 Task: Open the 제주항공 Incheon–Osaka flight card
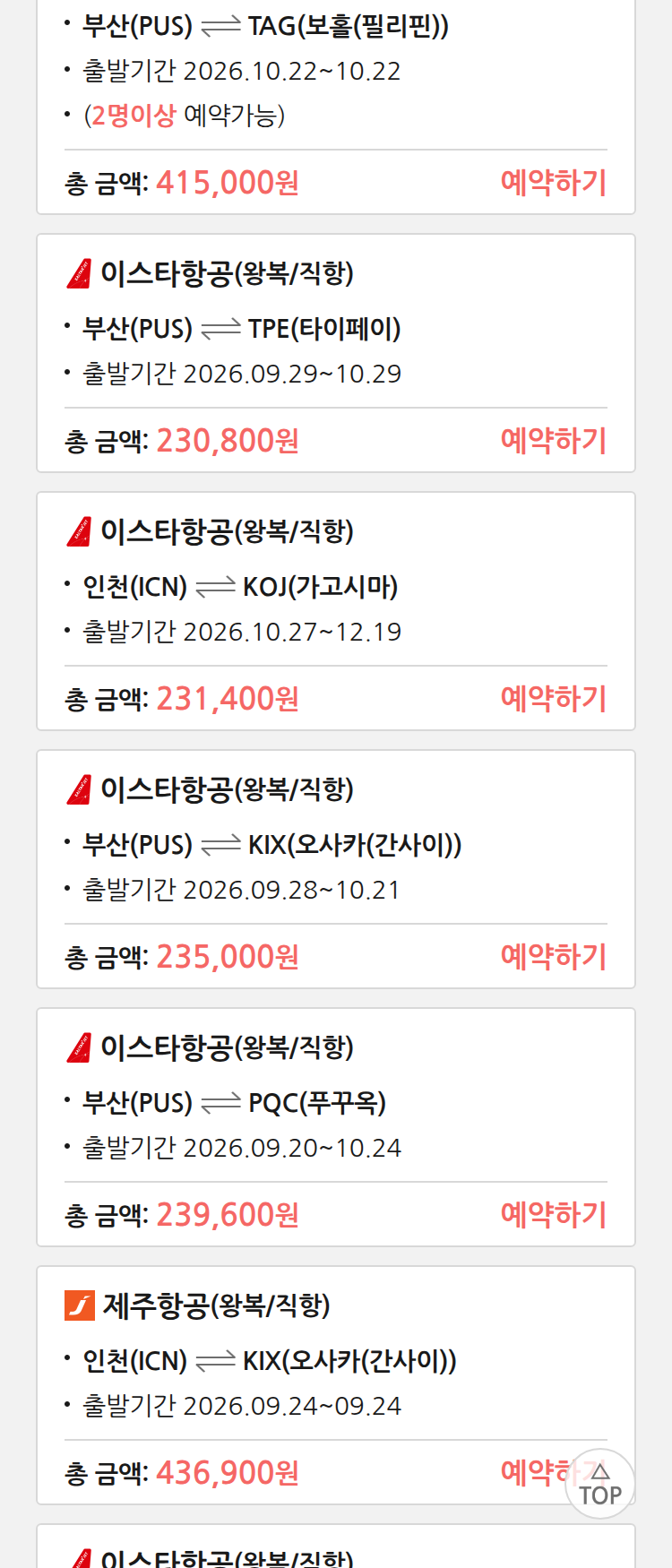pos(336,1385)
